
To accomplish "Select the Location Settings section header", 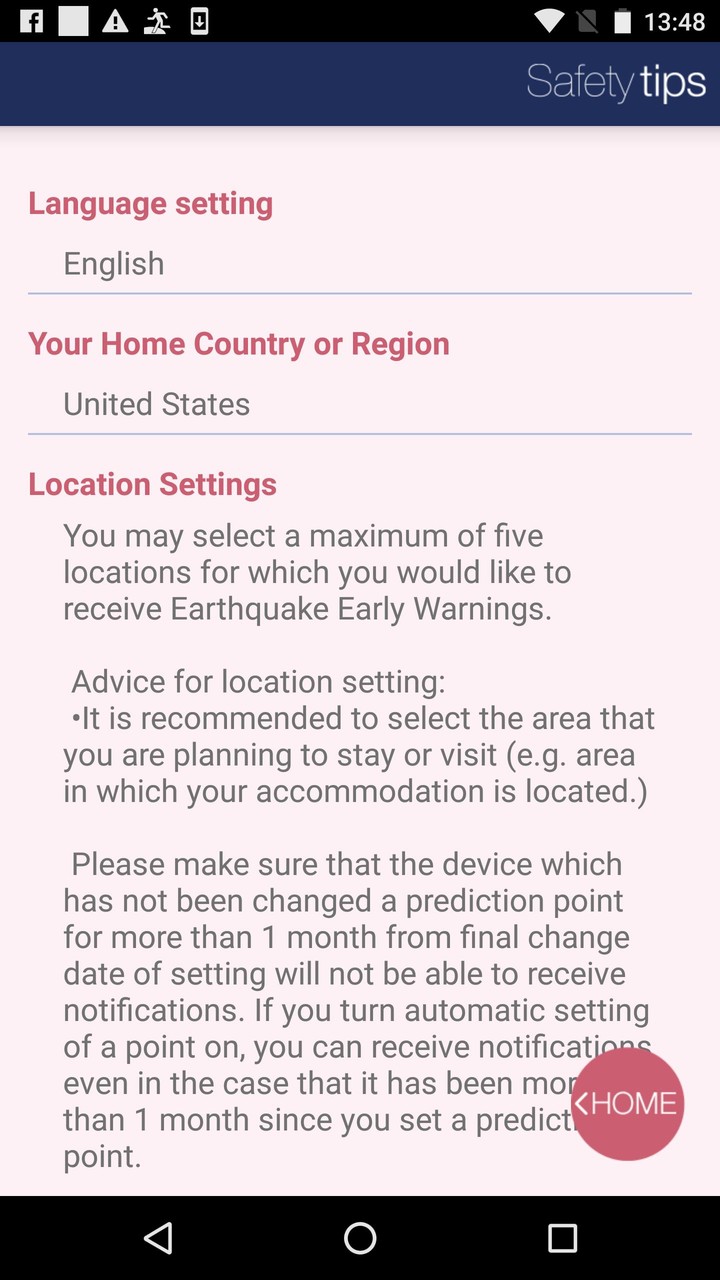I will tap(152, 484).
